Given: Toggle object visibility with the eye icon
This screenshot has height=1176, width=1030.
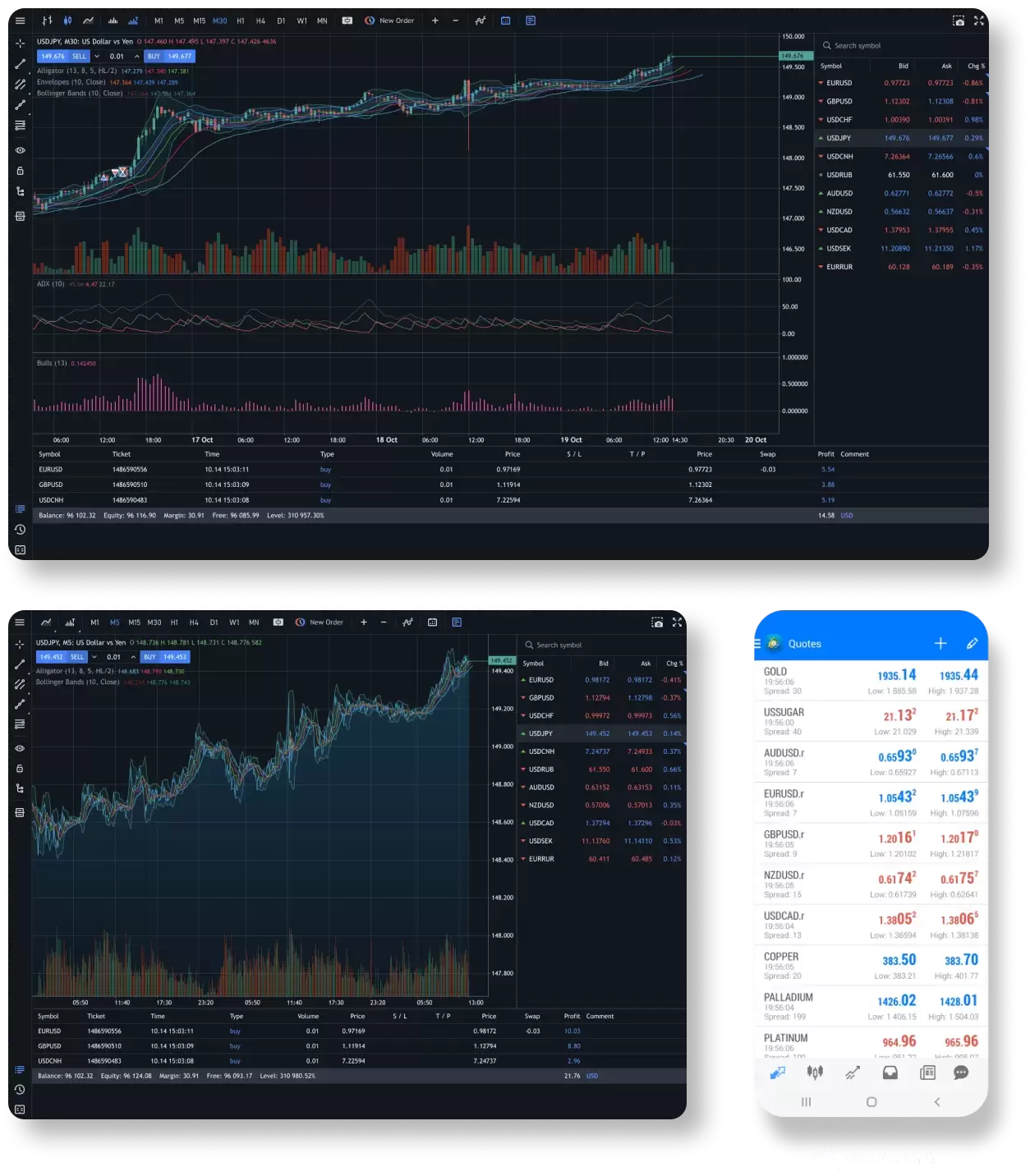Looking at the screenshot, I should click(x=20, y=149).
